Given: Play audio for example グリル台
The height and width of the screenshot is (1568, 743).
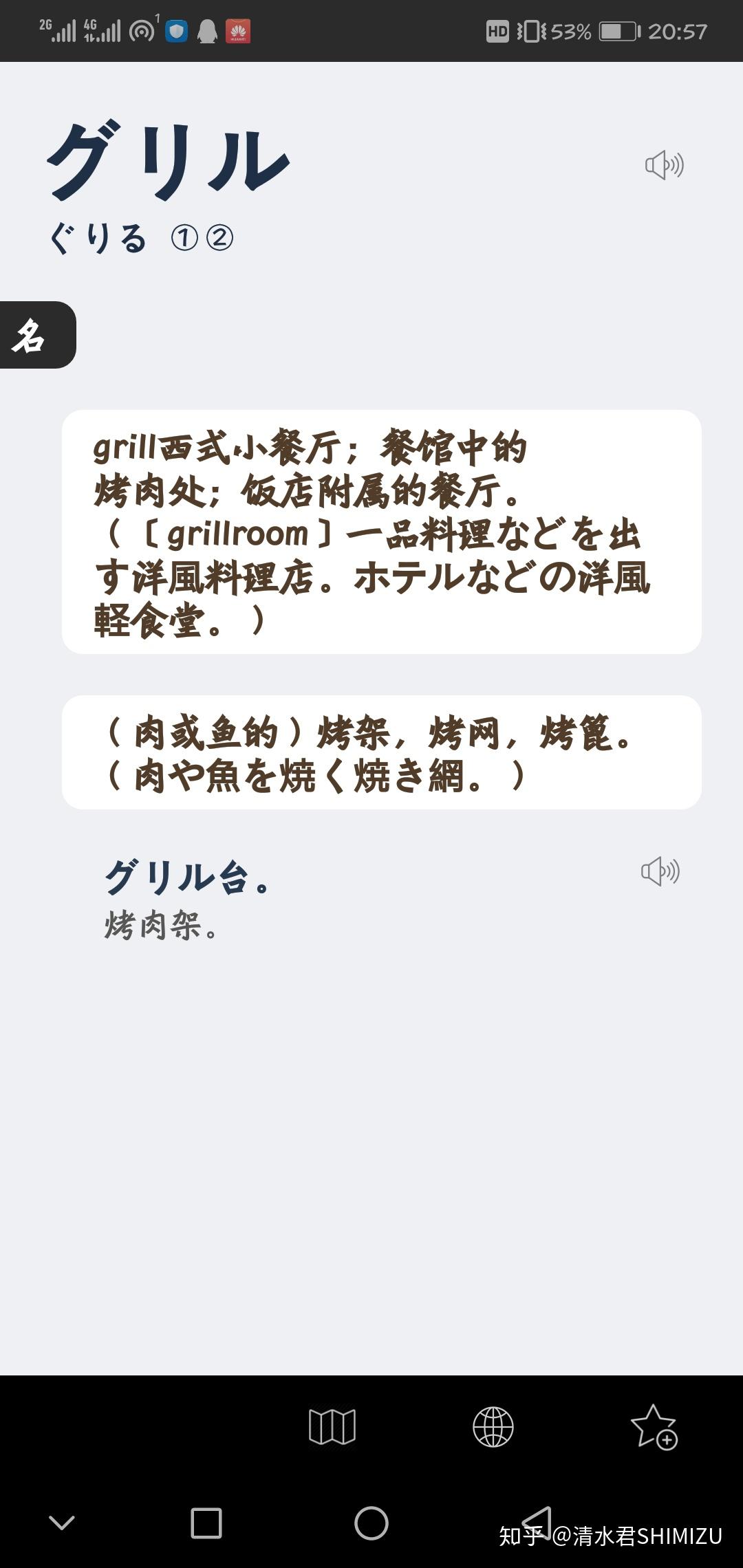Looking at the screenshot, I should (x=660, y=871).
